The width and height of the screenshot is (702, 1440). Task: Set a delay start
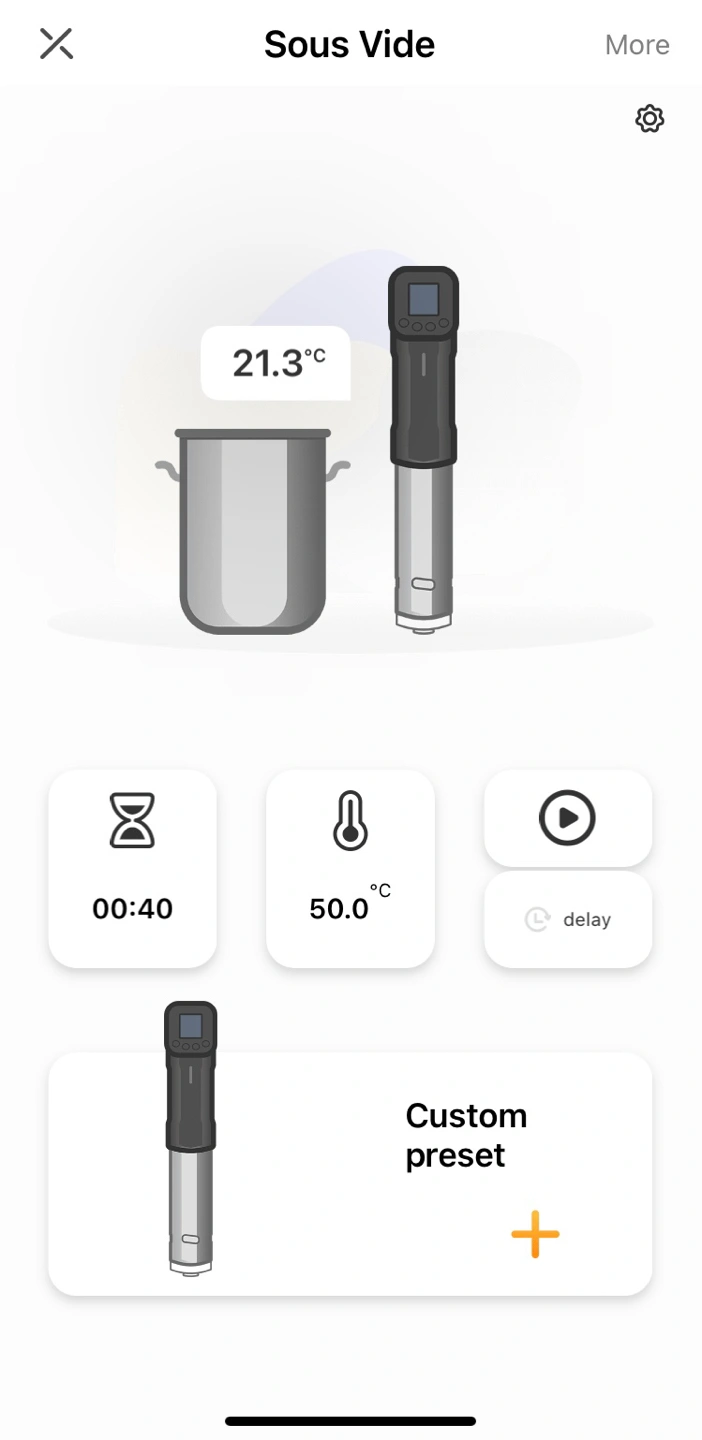(x=568, y=919)
